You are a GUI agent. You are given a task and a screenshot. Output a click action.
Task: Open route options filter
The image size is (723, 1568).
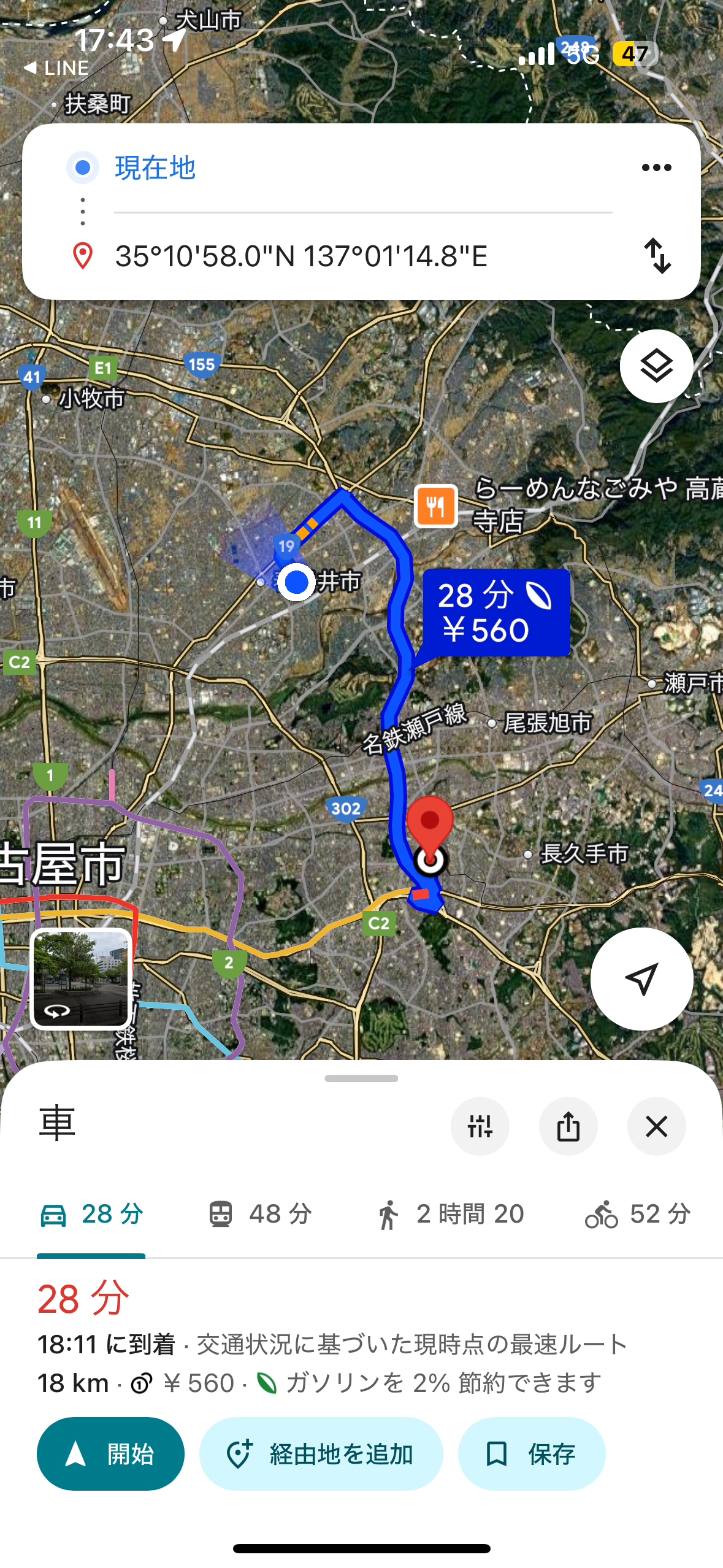(480, 1126)
